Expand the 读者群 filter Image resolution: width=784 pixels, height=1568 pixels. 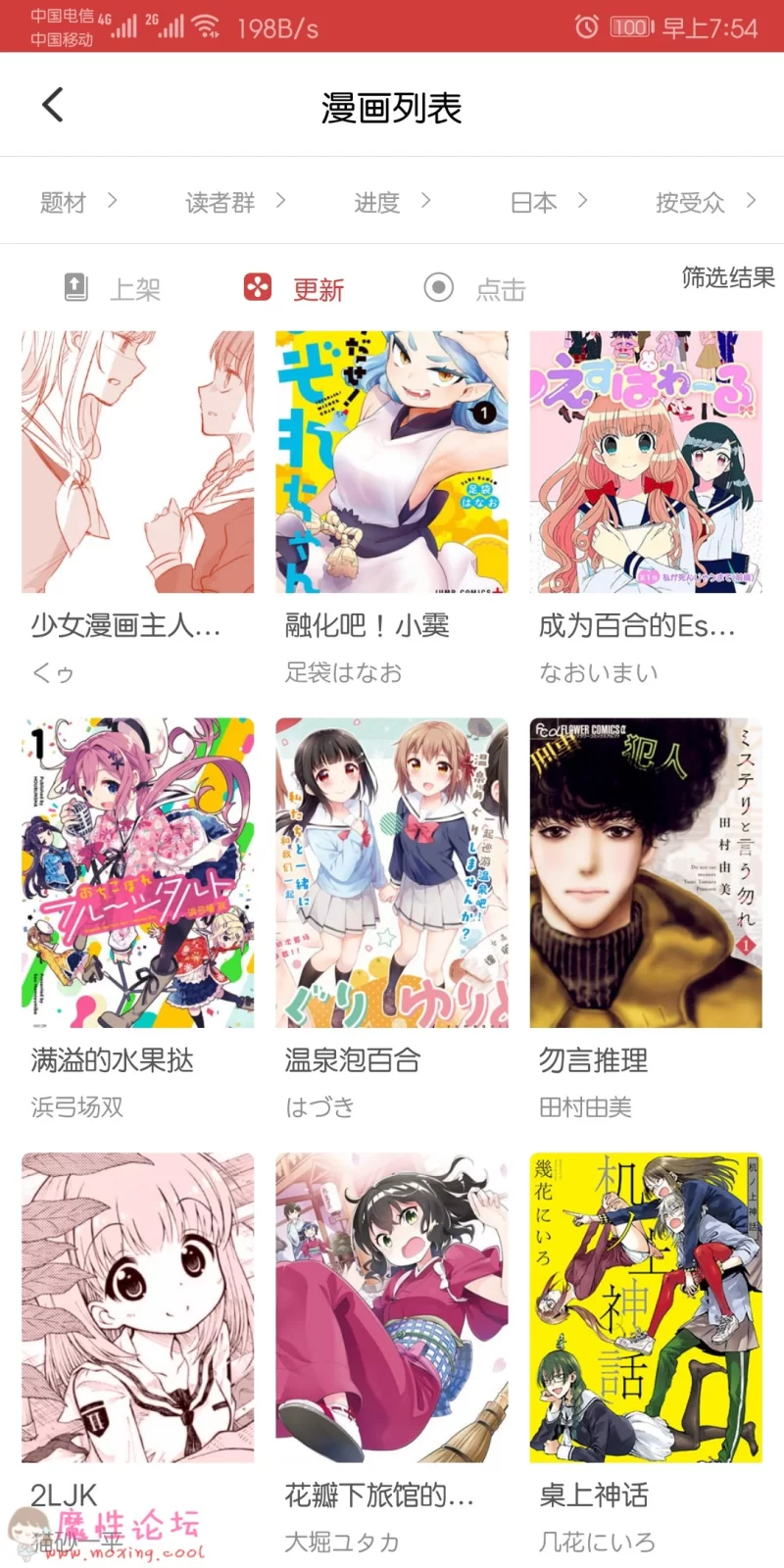(x=235, y=202)
